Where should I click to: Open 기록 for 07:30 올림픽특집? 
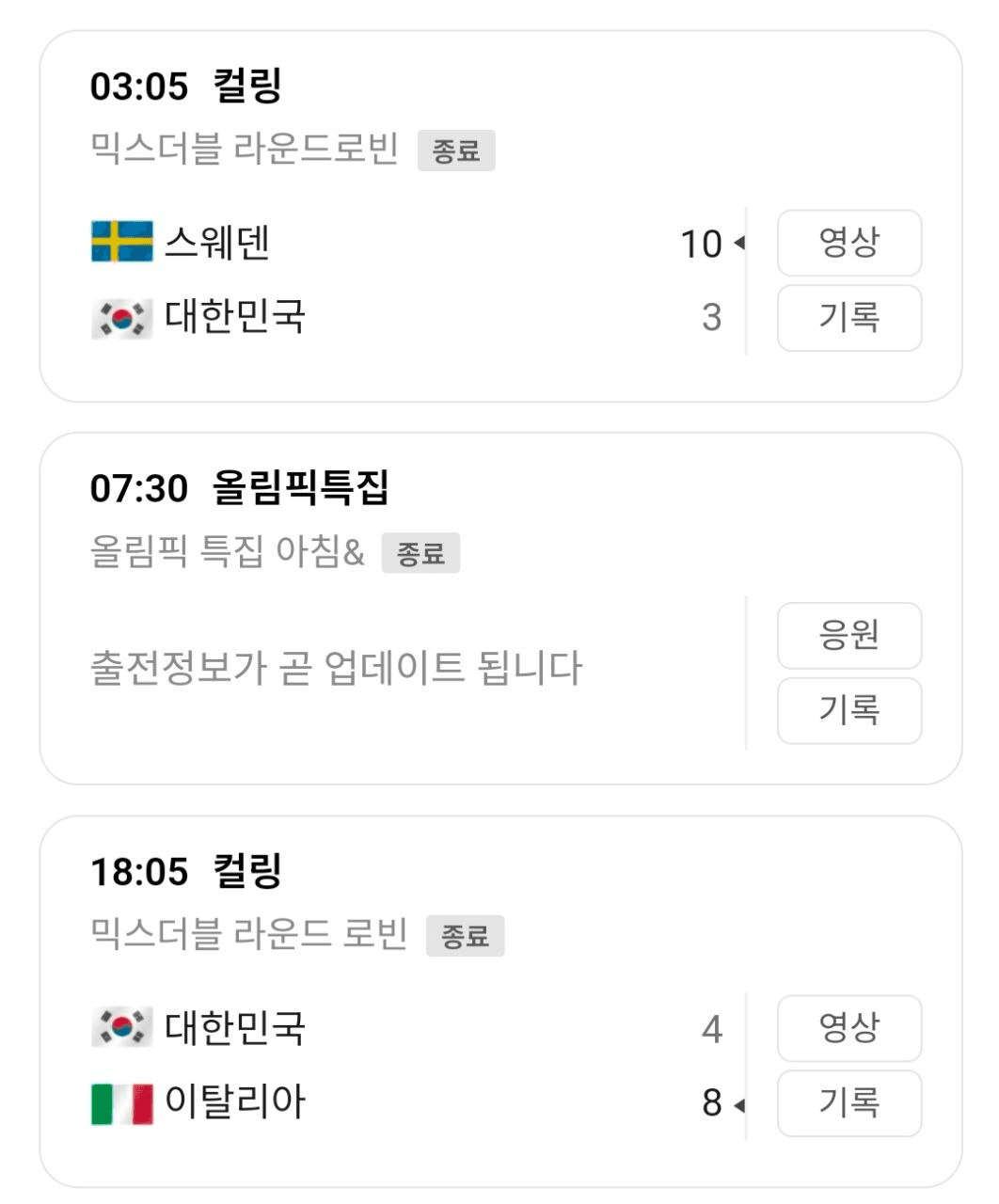(x=848, y=710)
